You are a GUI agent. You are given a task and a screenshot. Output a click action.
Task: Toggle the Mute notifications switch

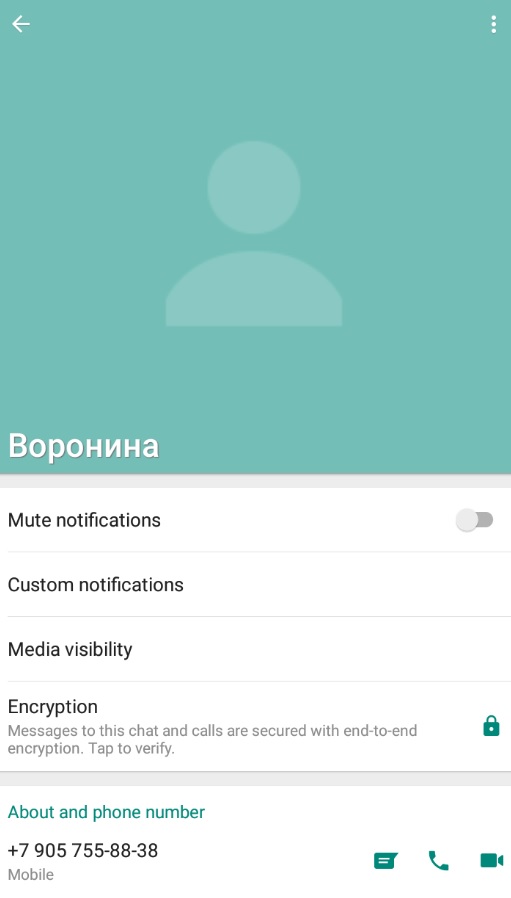(x=474, y=520)
